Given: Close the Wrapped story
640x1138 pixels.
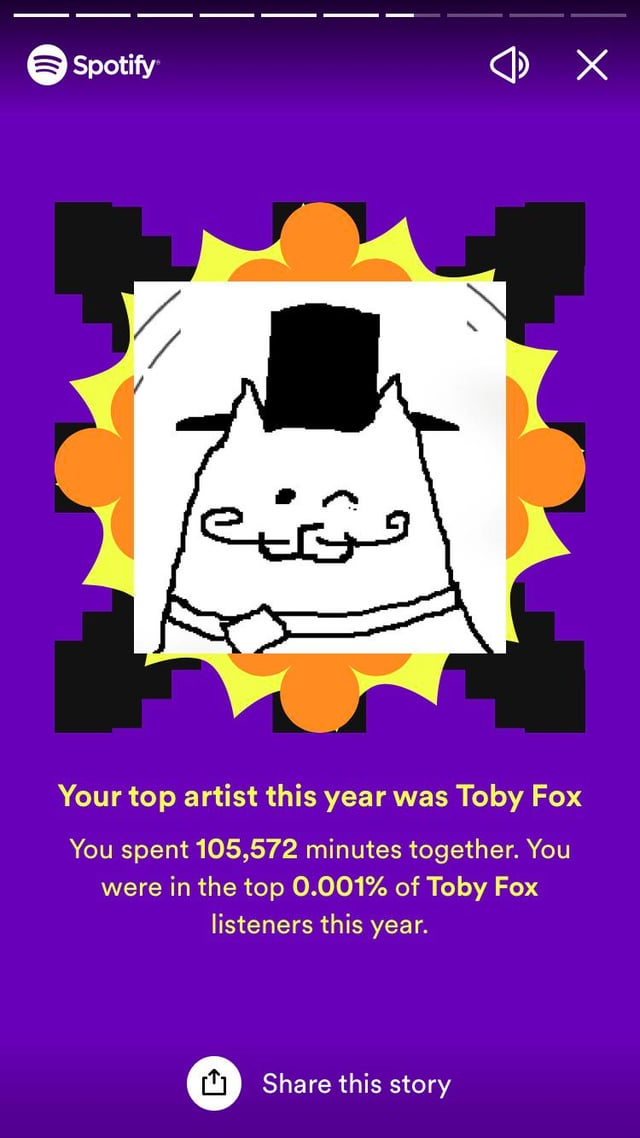Looking at the screenshot, I should click(x=592, y=66).
